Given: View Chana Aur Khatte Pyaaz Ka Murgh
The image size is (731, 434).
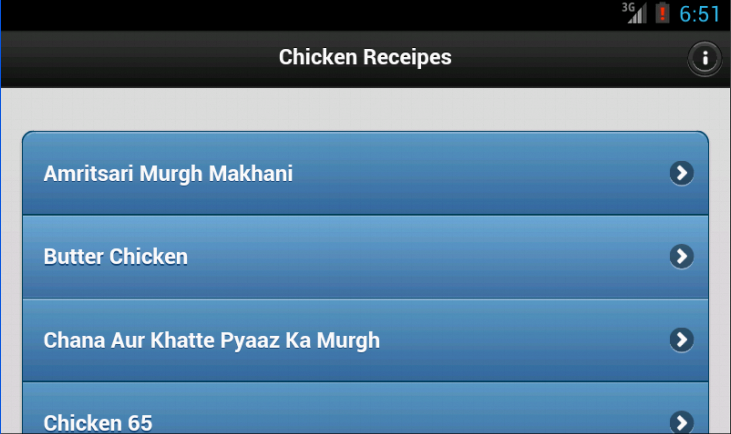Looking at the screenshot, I should (365, 340).
